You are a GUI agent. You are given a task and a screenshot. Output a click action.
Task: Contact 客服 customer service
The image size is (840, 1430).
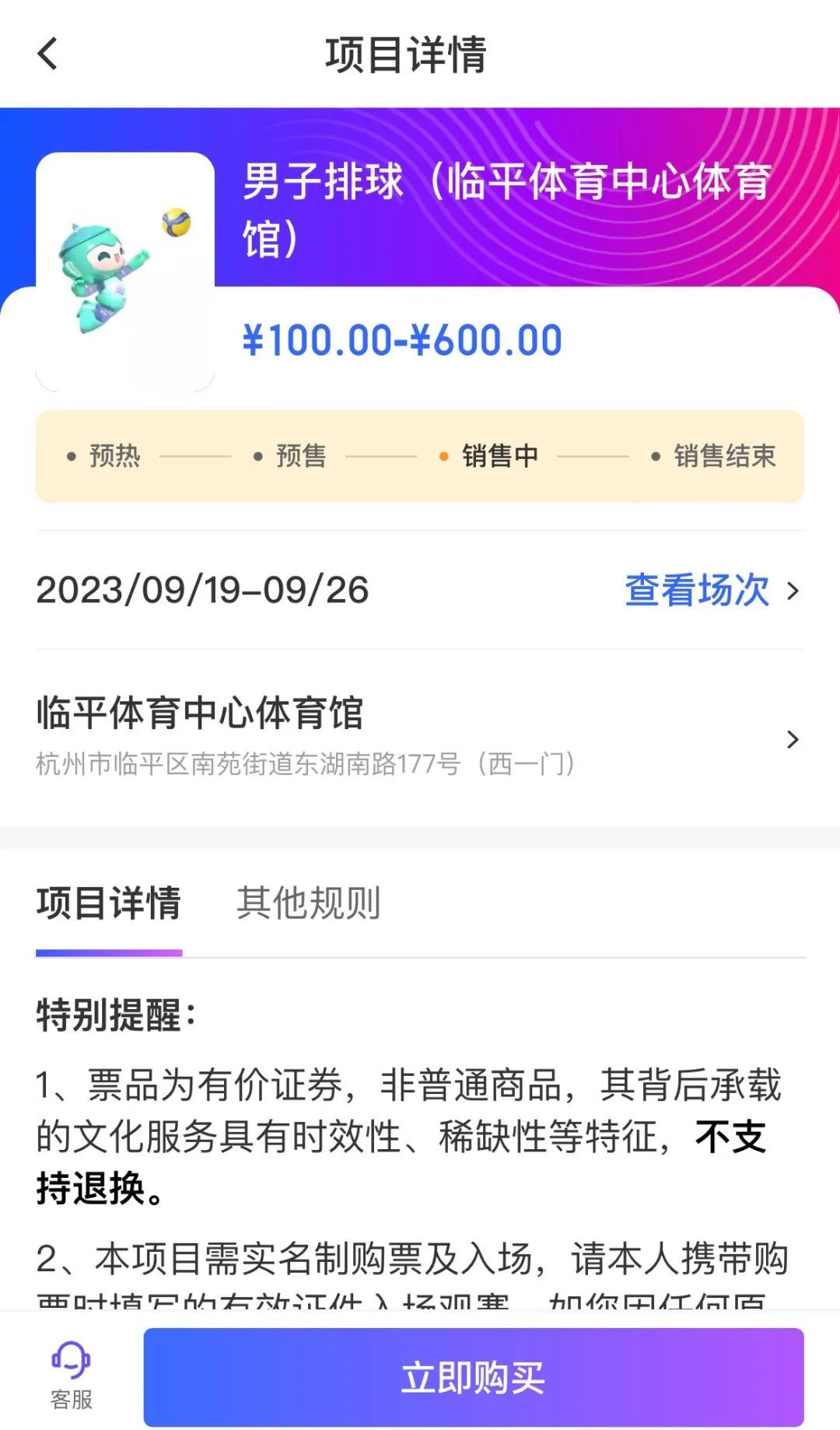pos(72,1376)
